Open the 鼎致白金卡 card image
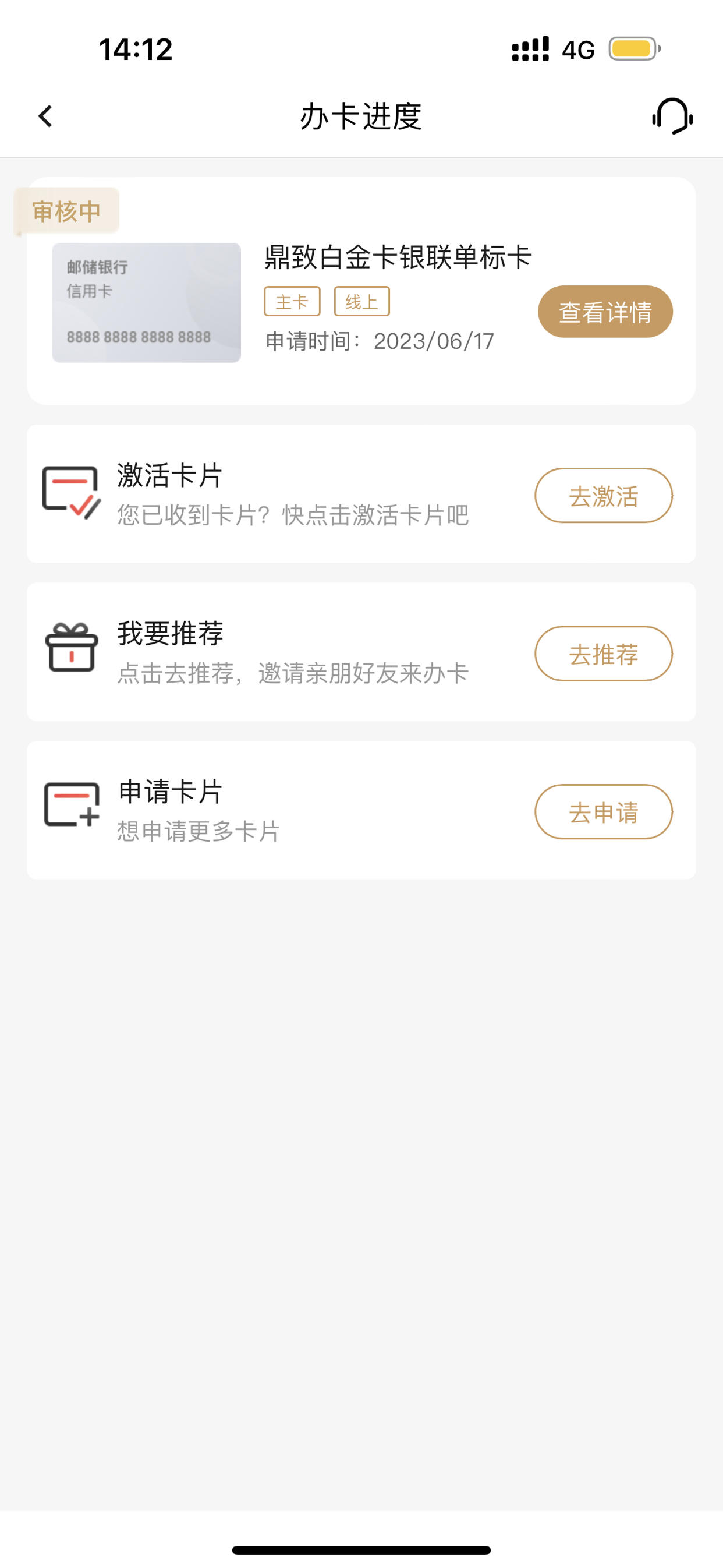 146,302
